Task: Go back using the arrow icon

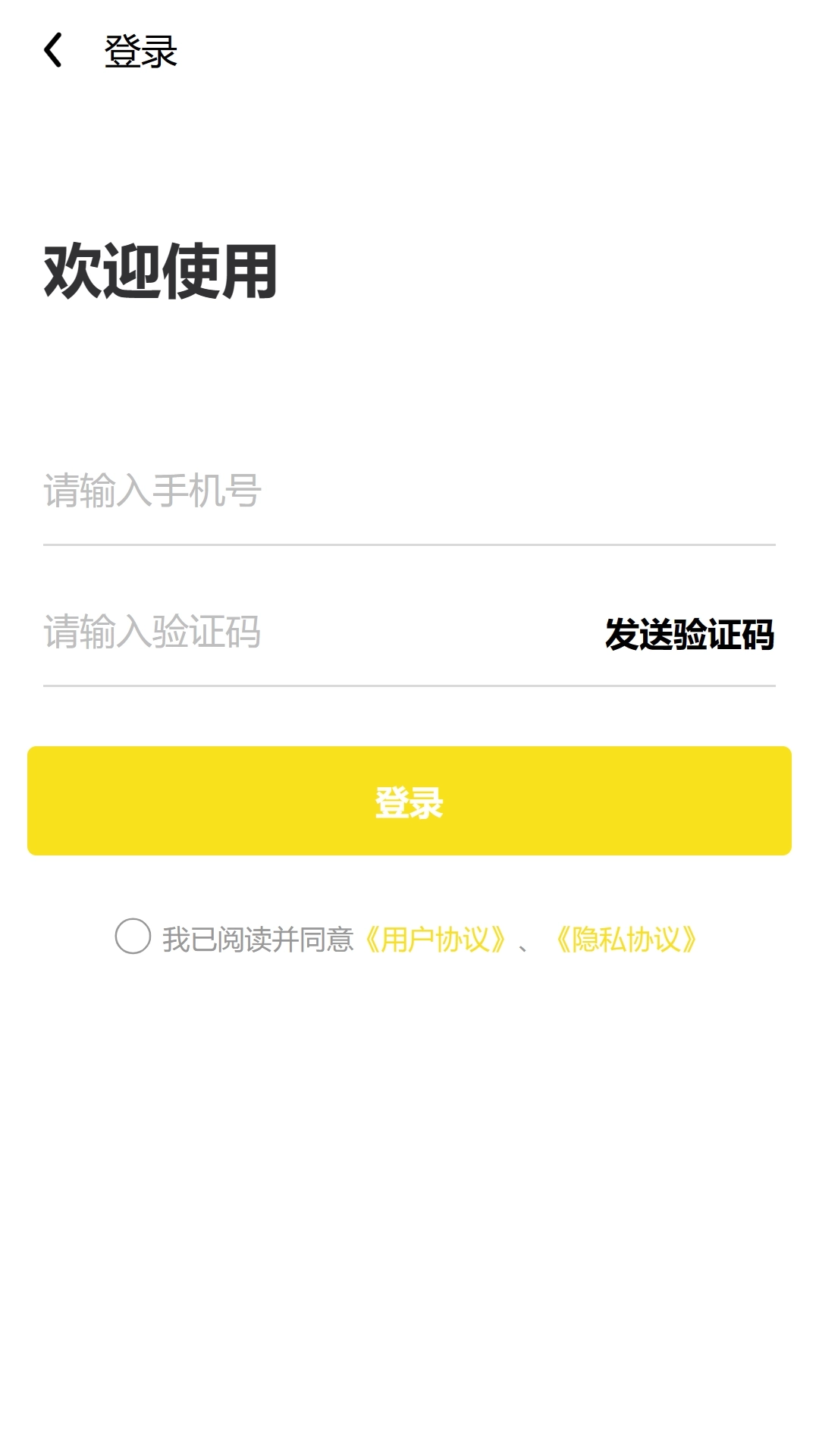Action: pos(52,50)
